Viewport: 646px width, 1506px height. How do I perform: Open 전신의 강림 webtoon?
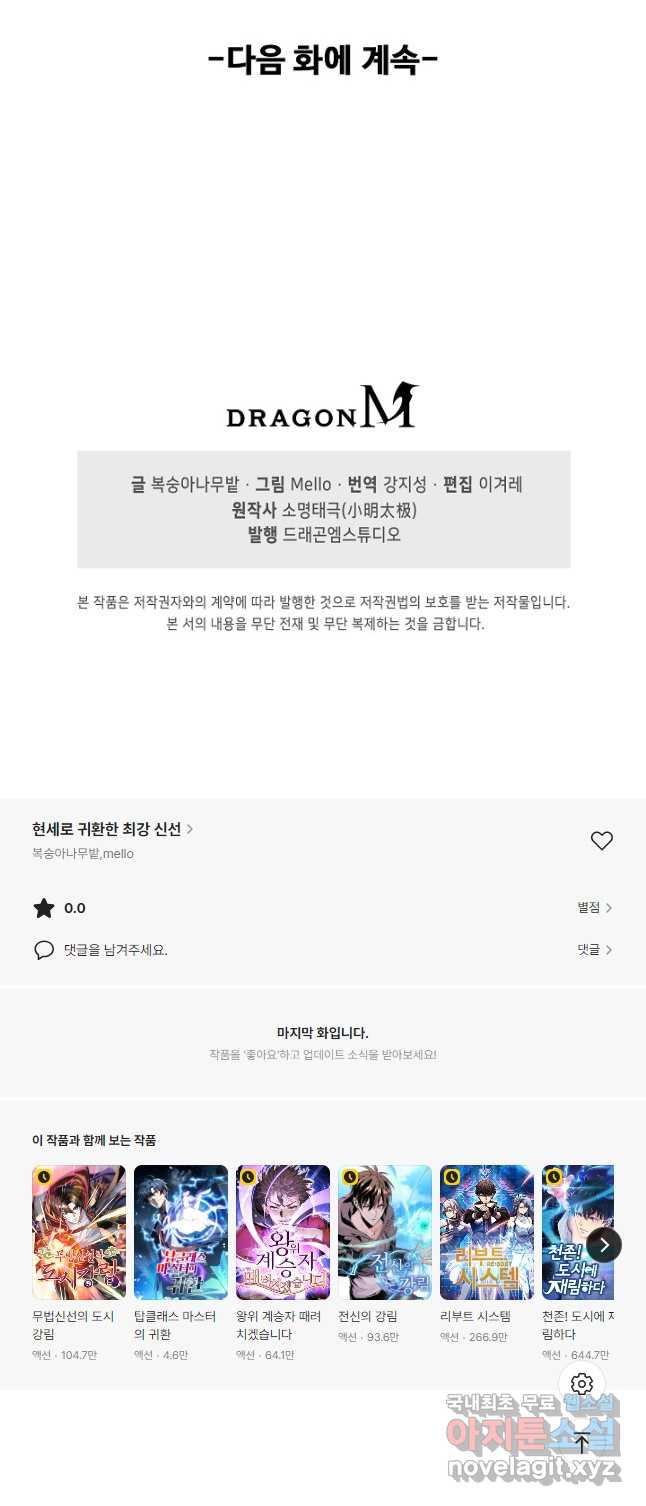coord(385,1232)
